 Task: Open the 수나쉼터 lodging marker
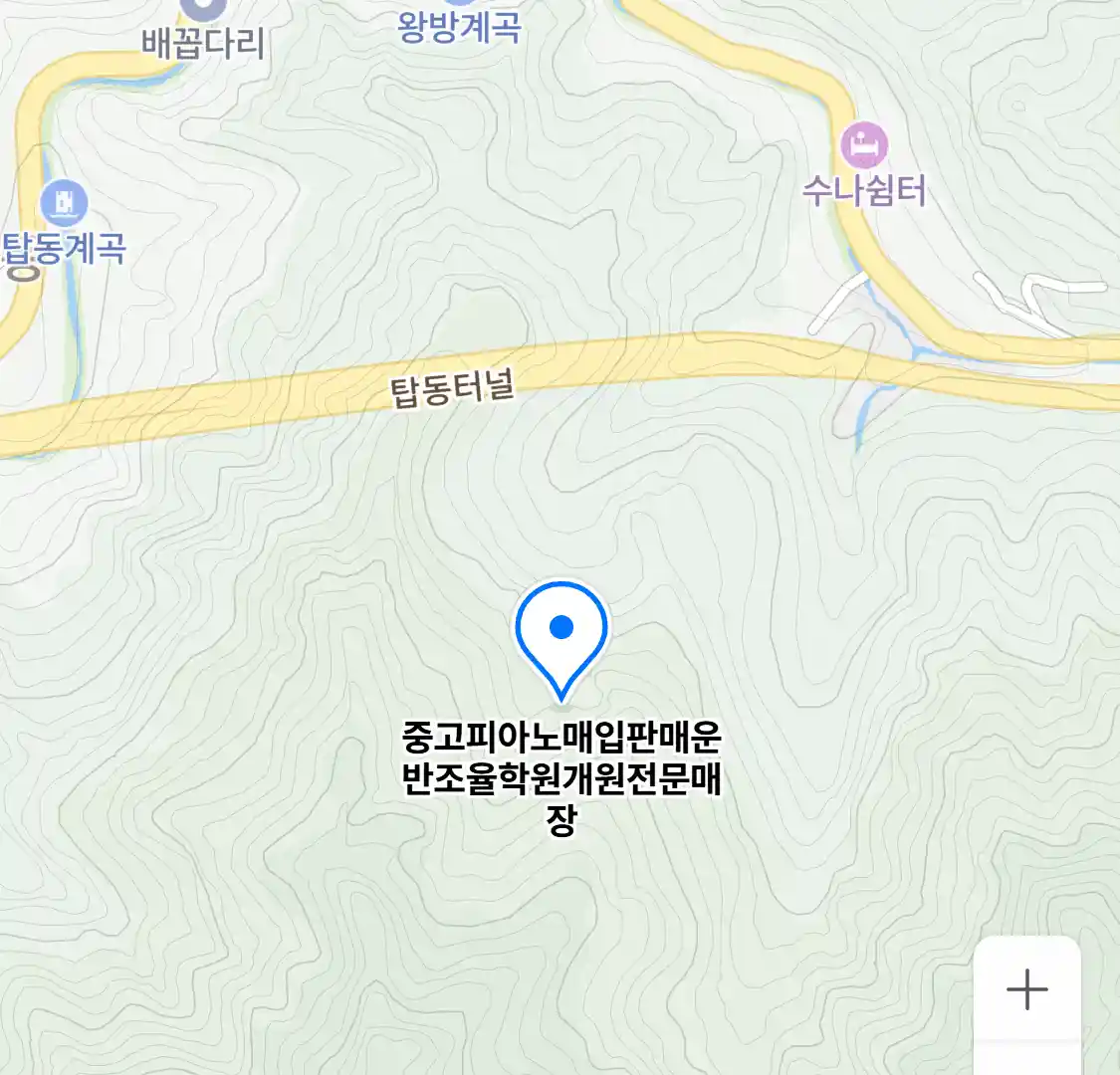point(863,146)
